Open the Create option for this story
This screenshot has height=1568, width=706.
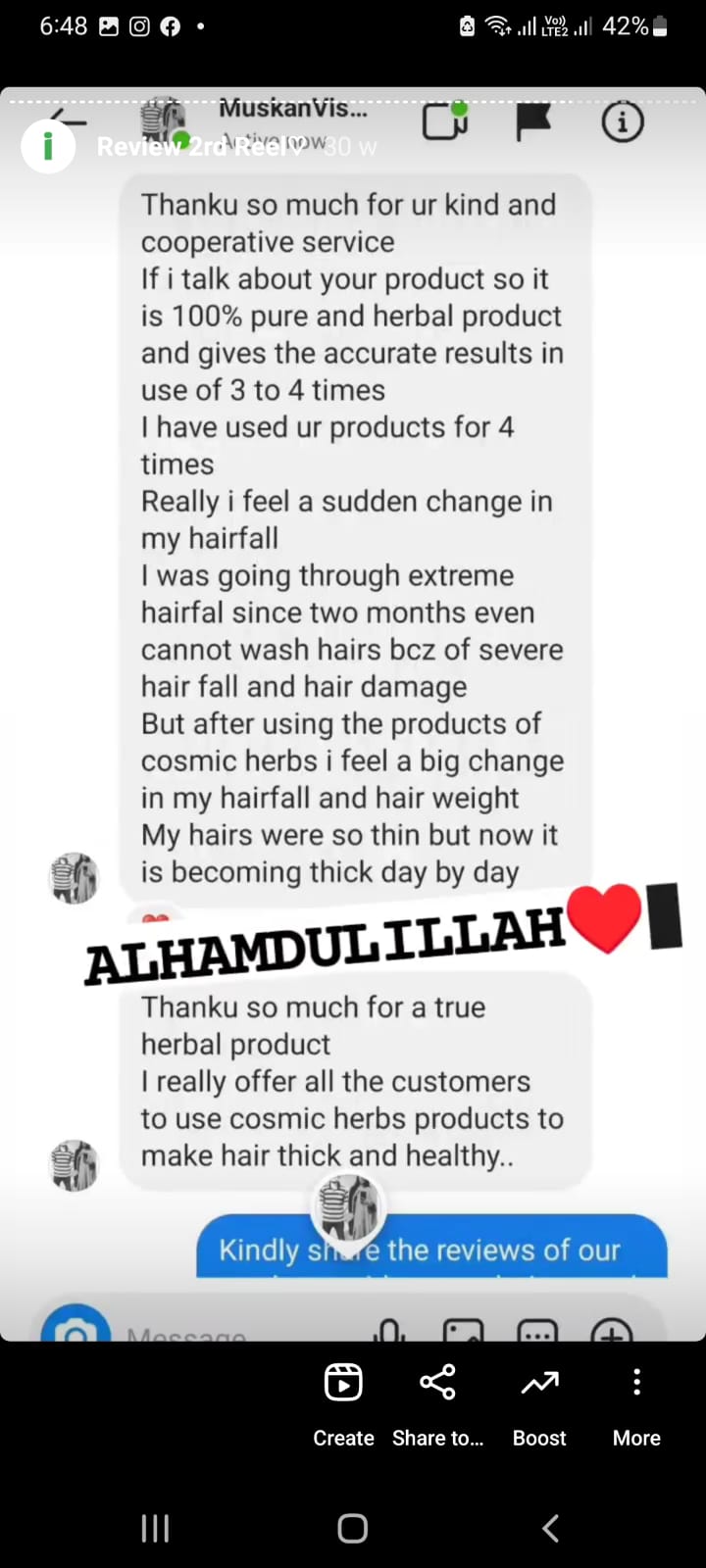pyautogui.click(x=343, y=1402)
